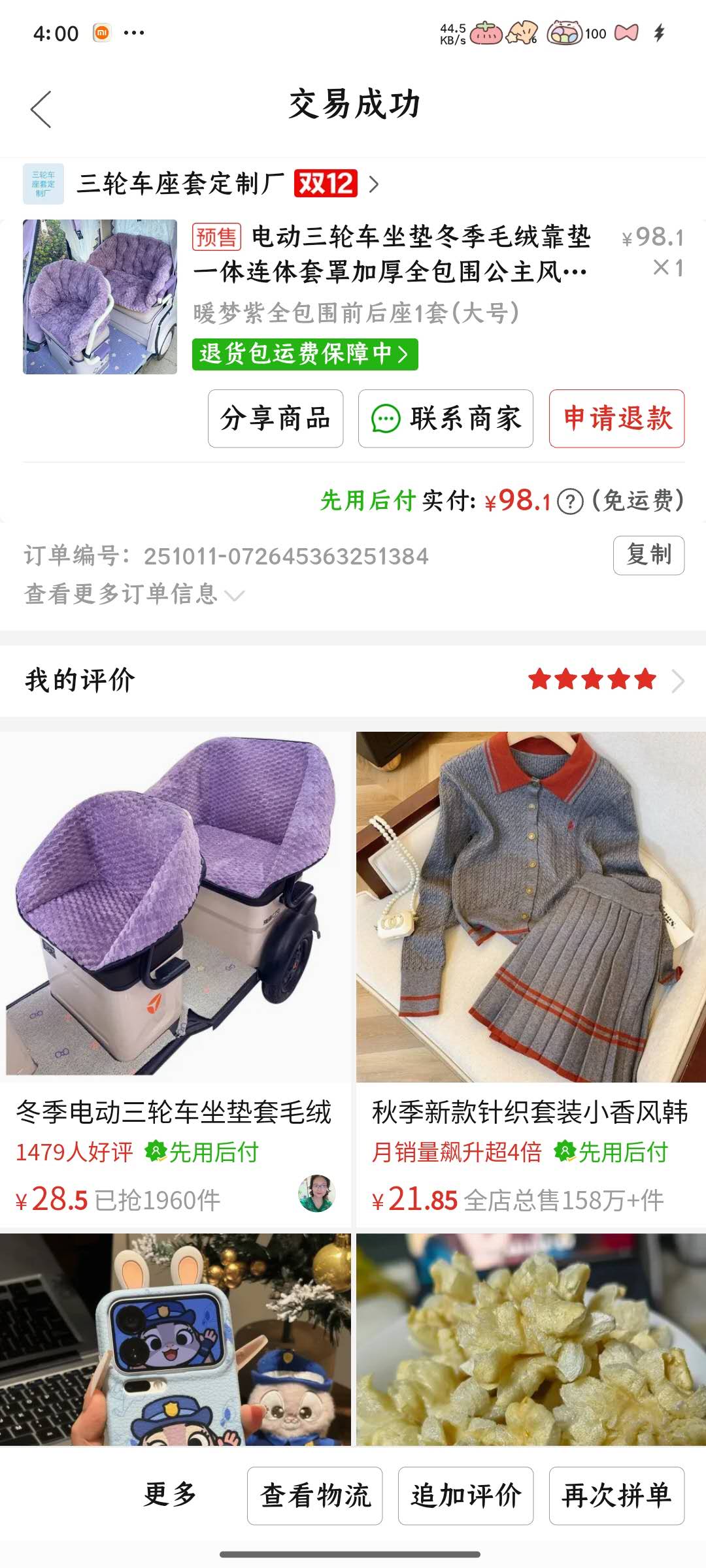Tap the 退货包运费保障中 badge
This screenshot has width=706, height=1568.
(x=305, y=354)
